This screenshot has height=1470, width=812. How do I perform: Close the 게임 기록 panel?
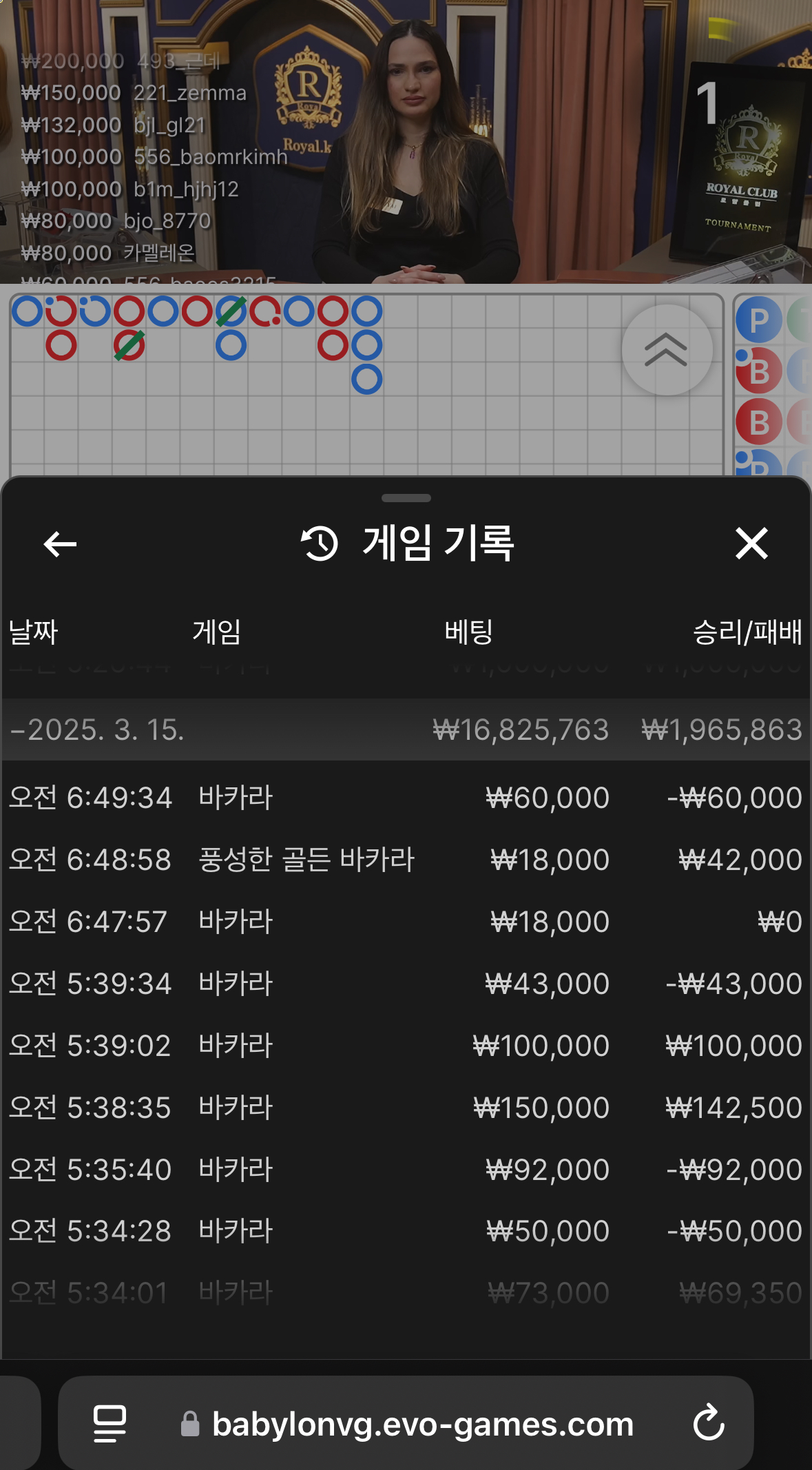click(x=751, y=544)
